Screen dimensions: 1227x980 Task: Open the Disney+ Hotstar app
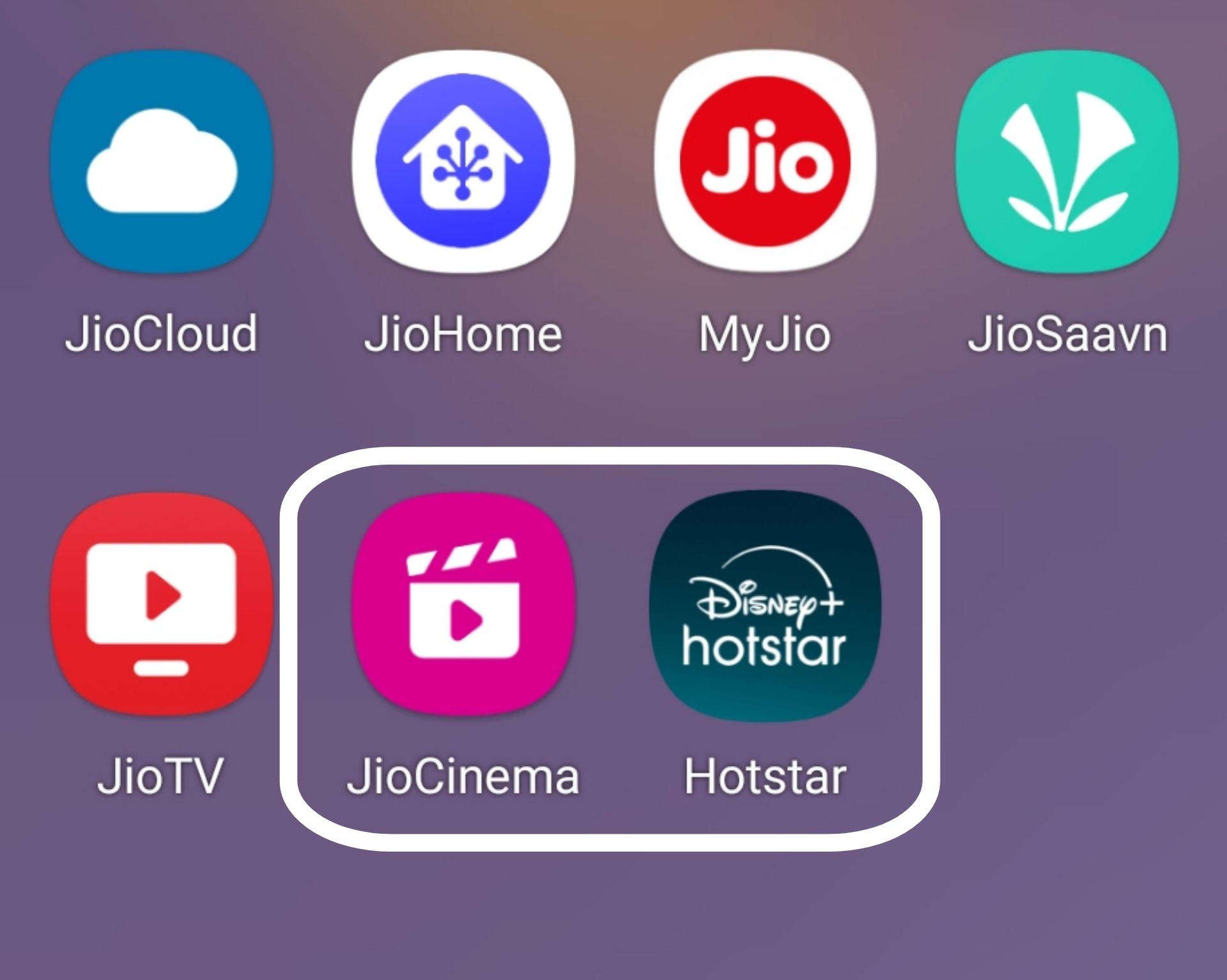click(765, 606)
